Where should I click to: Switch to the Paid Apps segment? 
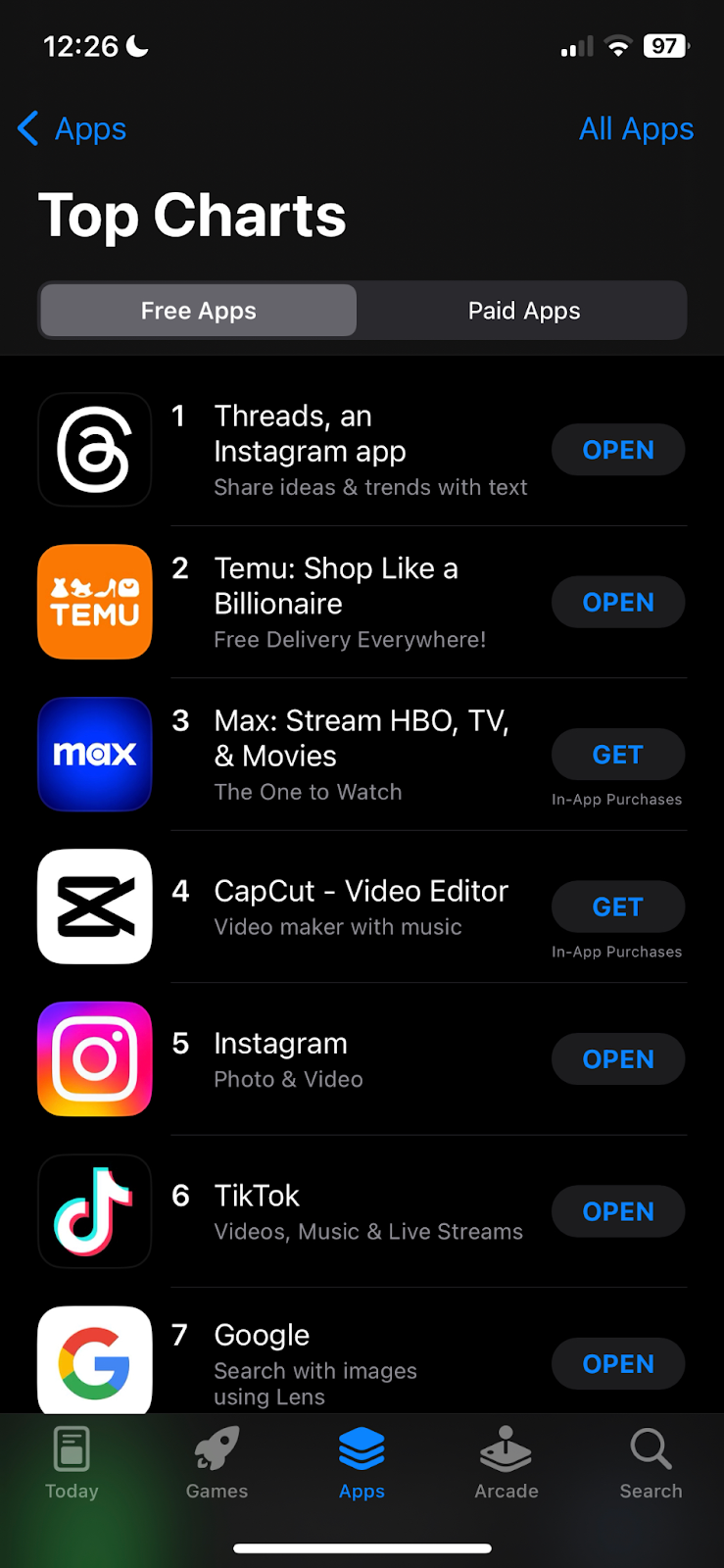523,311
